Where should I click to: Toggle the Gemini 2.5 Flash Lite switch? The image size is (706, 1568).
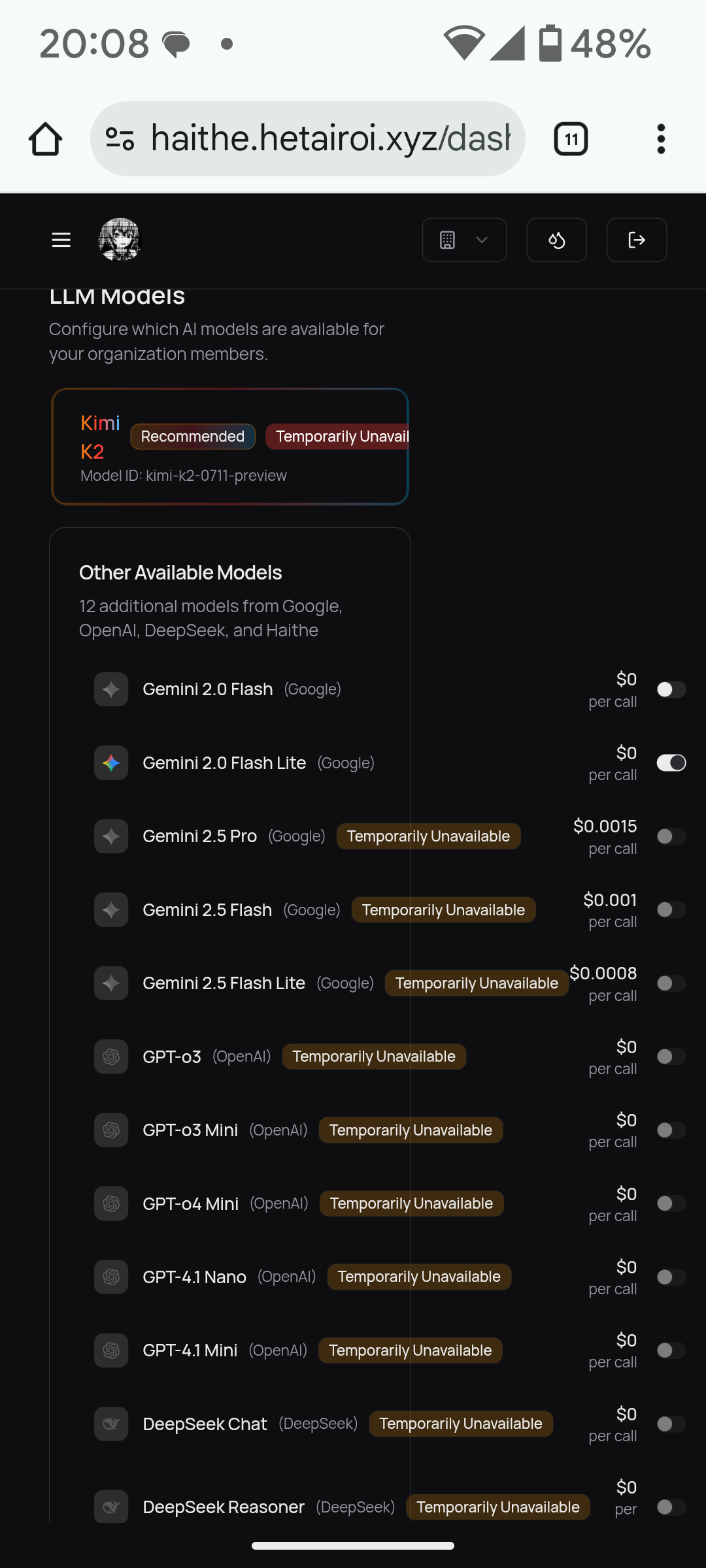click(671, 983)
